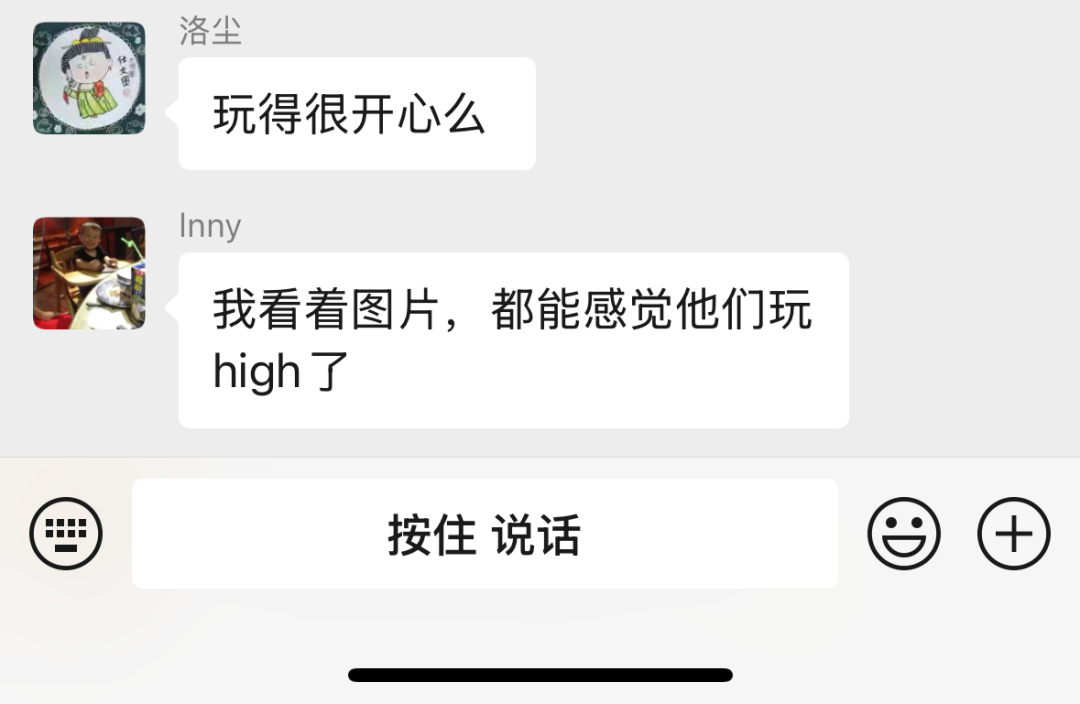1080x704 pixels.
Task: Tap the 按住 说话 voice button
Action: coord(484,534)
